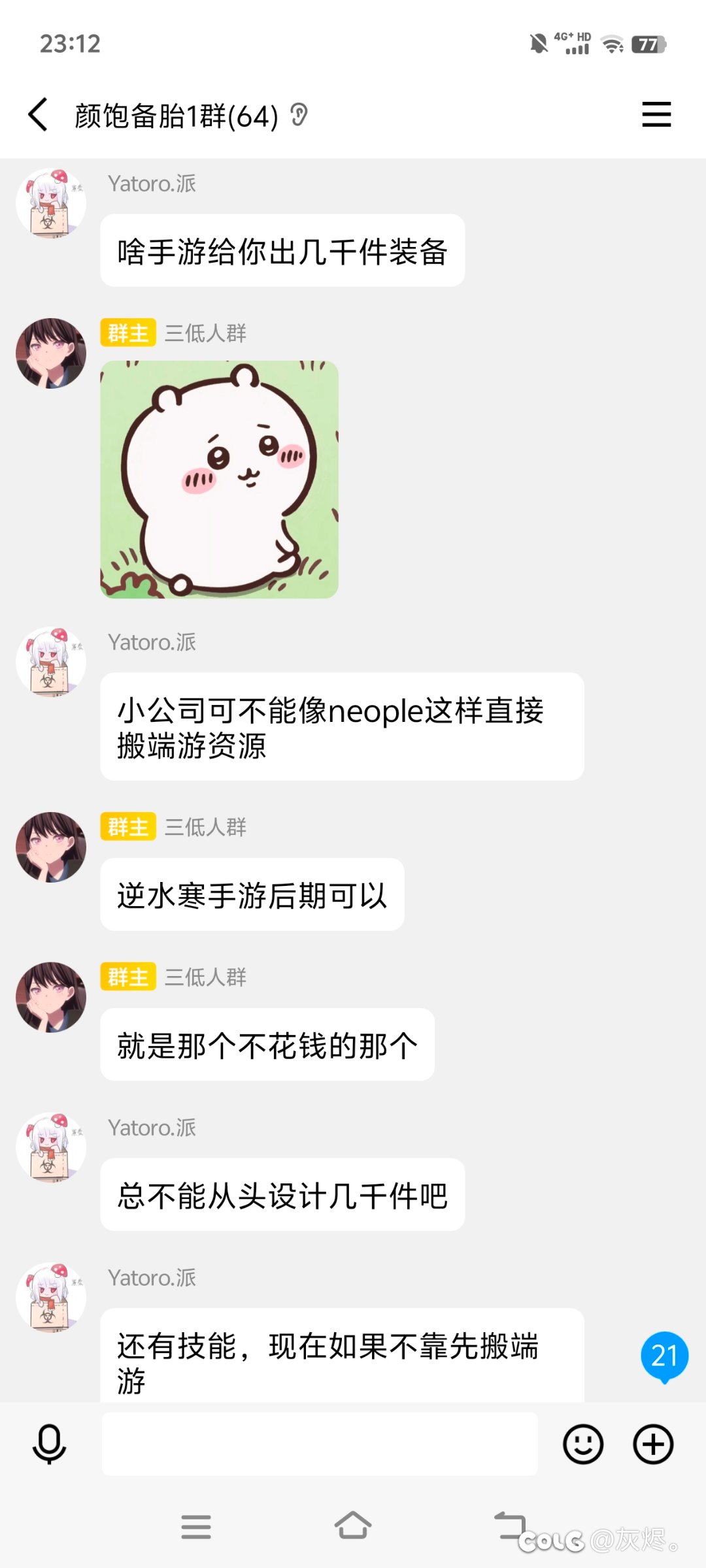Open the plus attachments menu
Screen dimensions: 706x1568
pyautogui.click(x=653, y=1444)
